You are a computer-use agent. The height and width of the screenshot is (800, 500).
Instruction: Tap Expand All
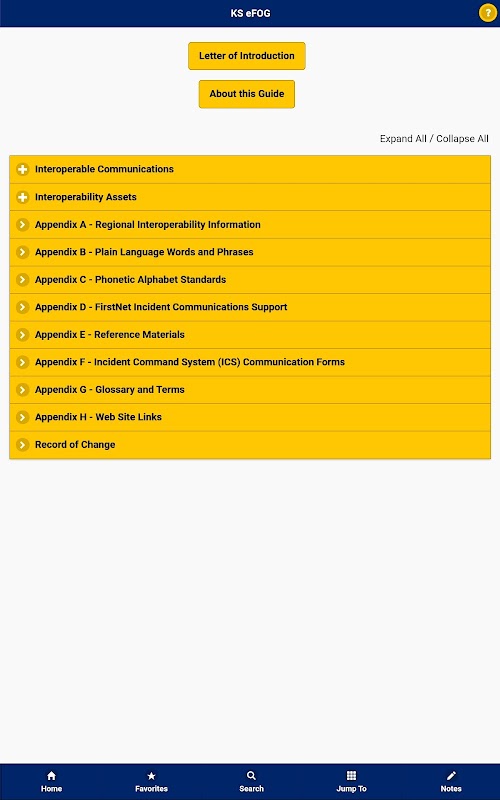click(403, 139)
